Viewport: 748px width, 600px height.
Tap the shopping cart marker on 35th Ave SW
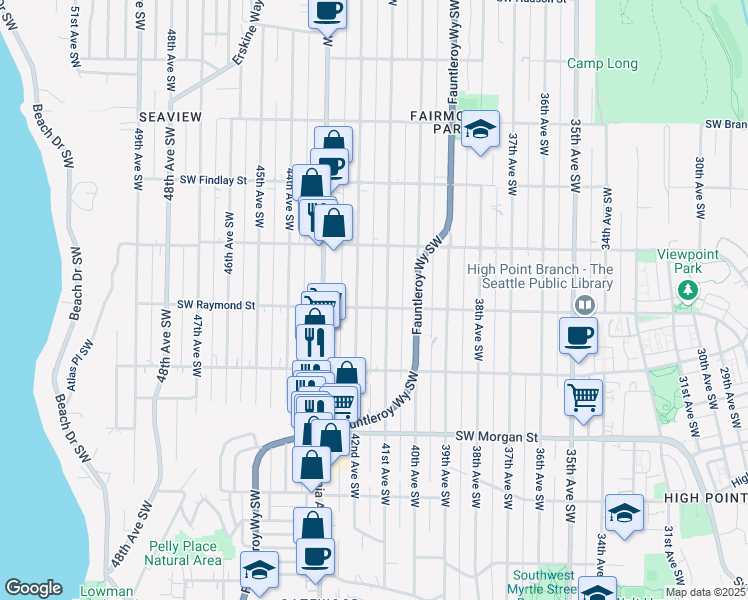pyautogui.click(x=583, y=396)
